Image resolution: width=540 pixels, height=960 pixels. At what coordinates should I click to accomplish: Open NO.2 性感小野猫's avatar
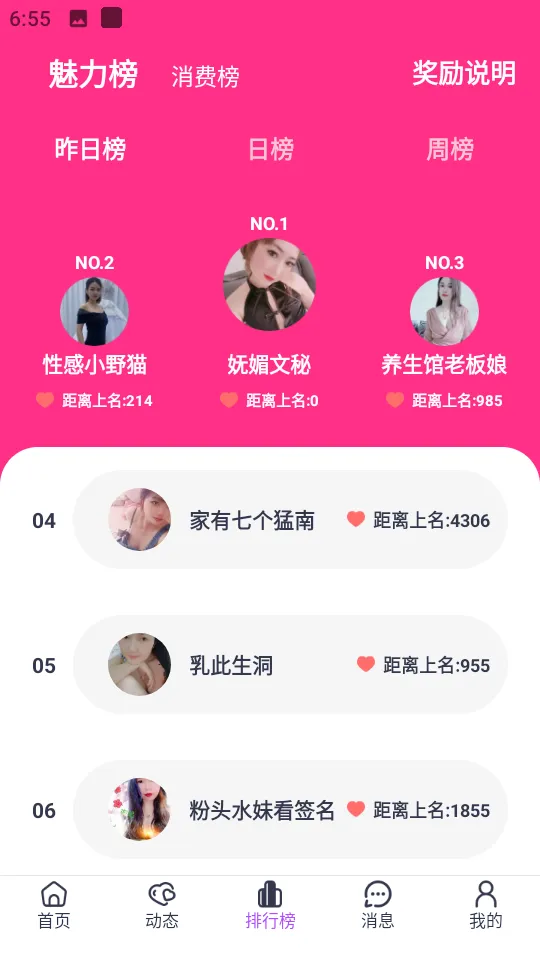[x=94, y=312]
